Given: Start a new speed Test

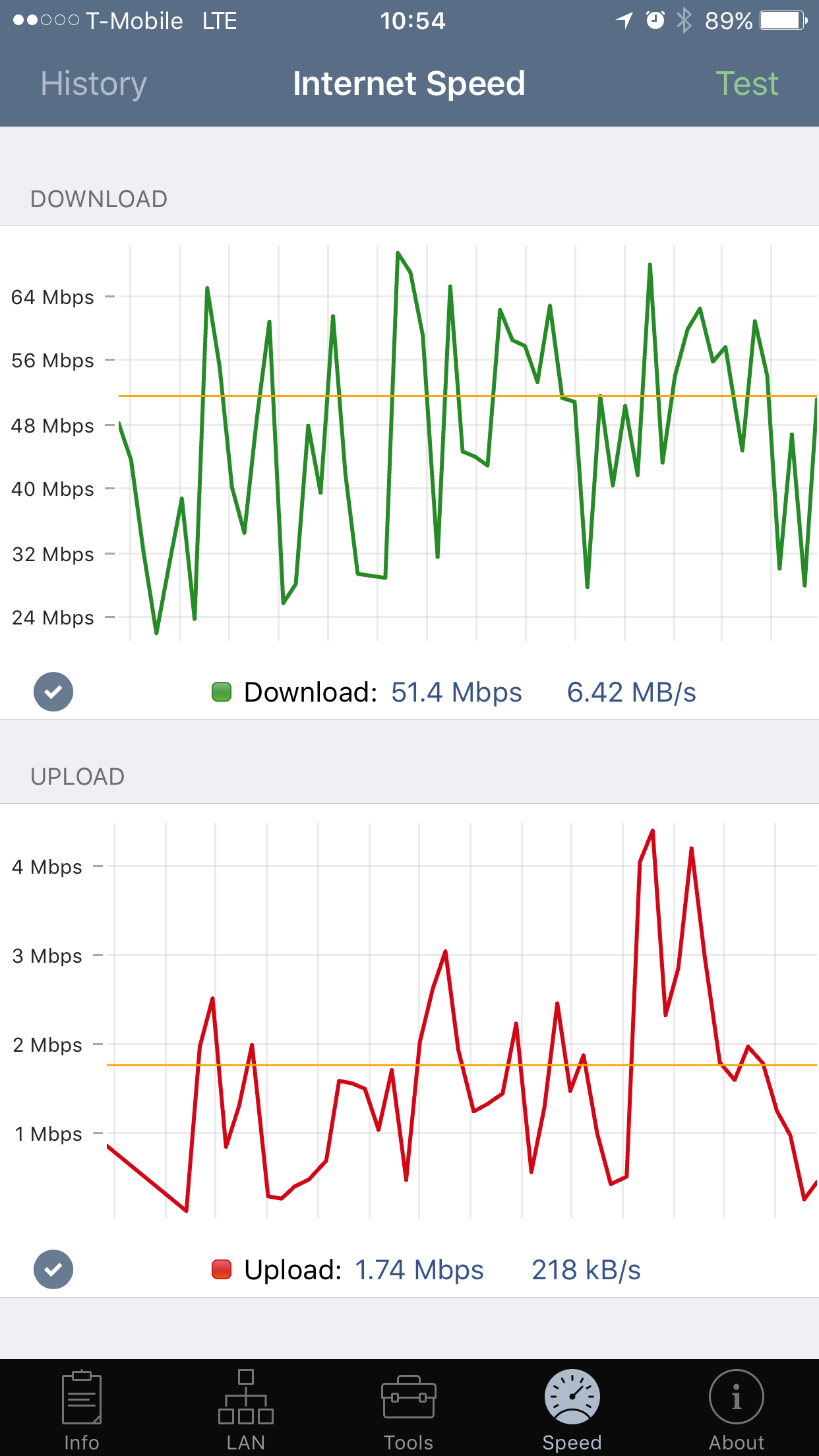Looking at the screenshot, I should [747, 84].
